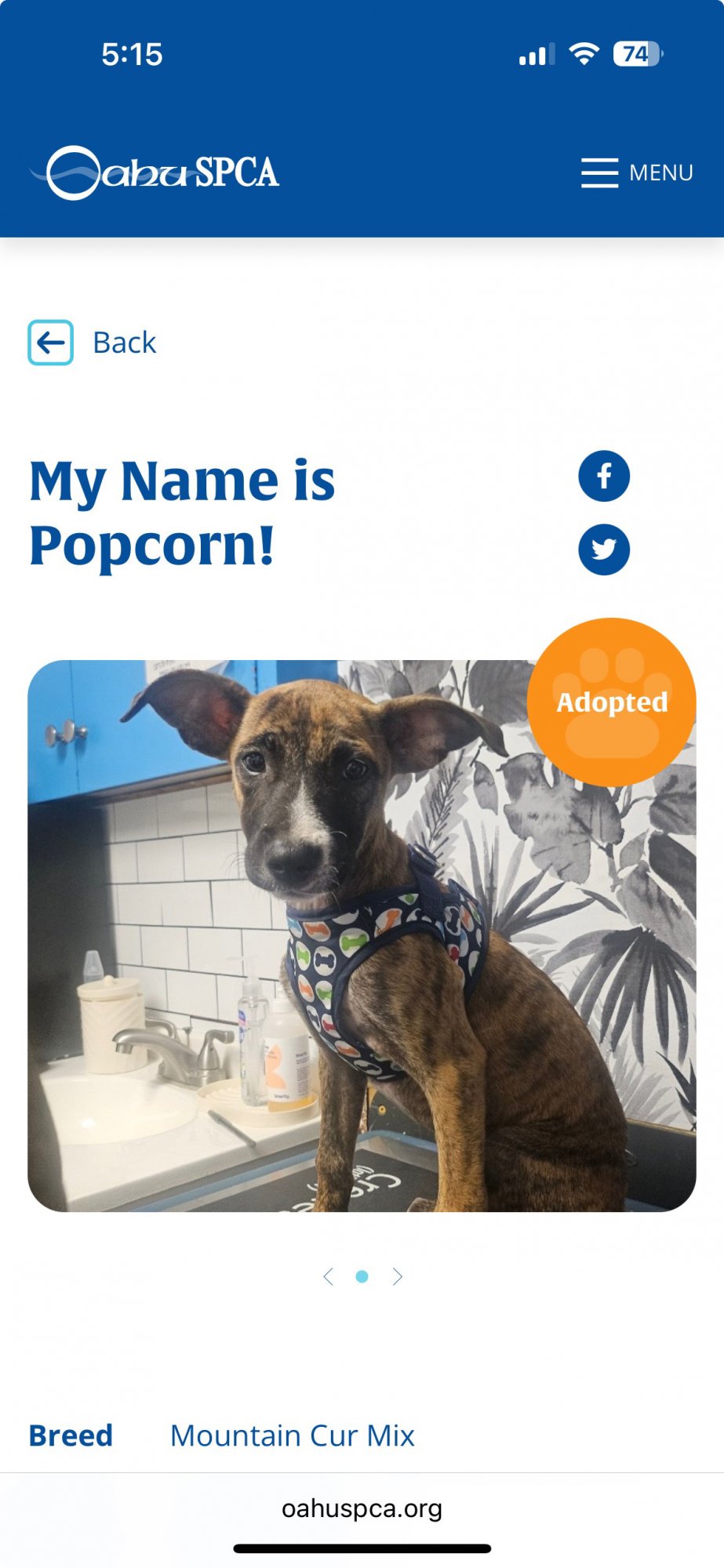Tap the photo carousel dot indicator
The width and height of the screenshot is (724, 1568).
click(x=362, y=1276)
